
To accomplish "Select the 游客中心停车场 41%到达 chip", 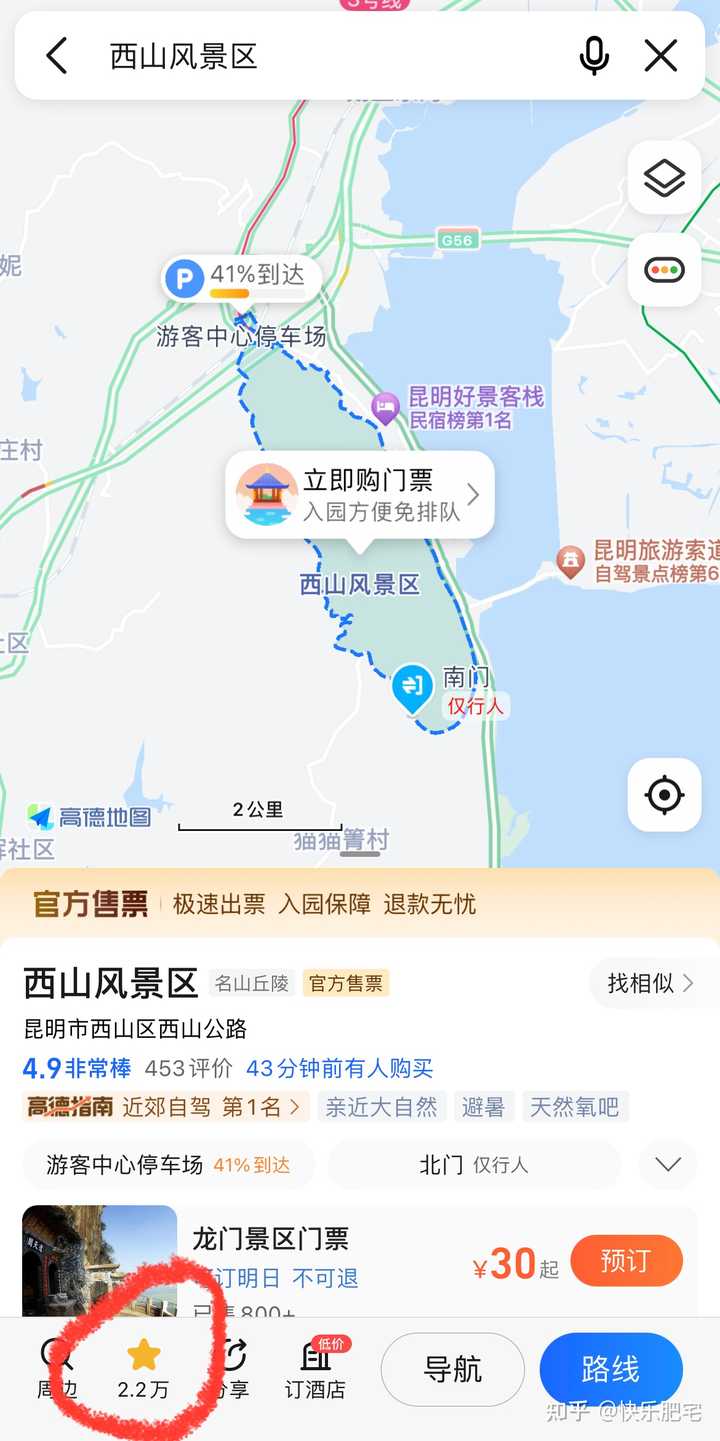I will pyautogui.click(x=168, y=1165).
